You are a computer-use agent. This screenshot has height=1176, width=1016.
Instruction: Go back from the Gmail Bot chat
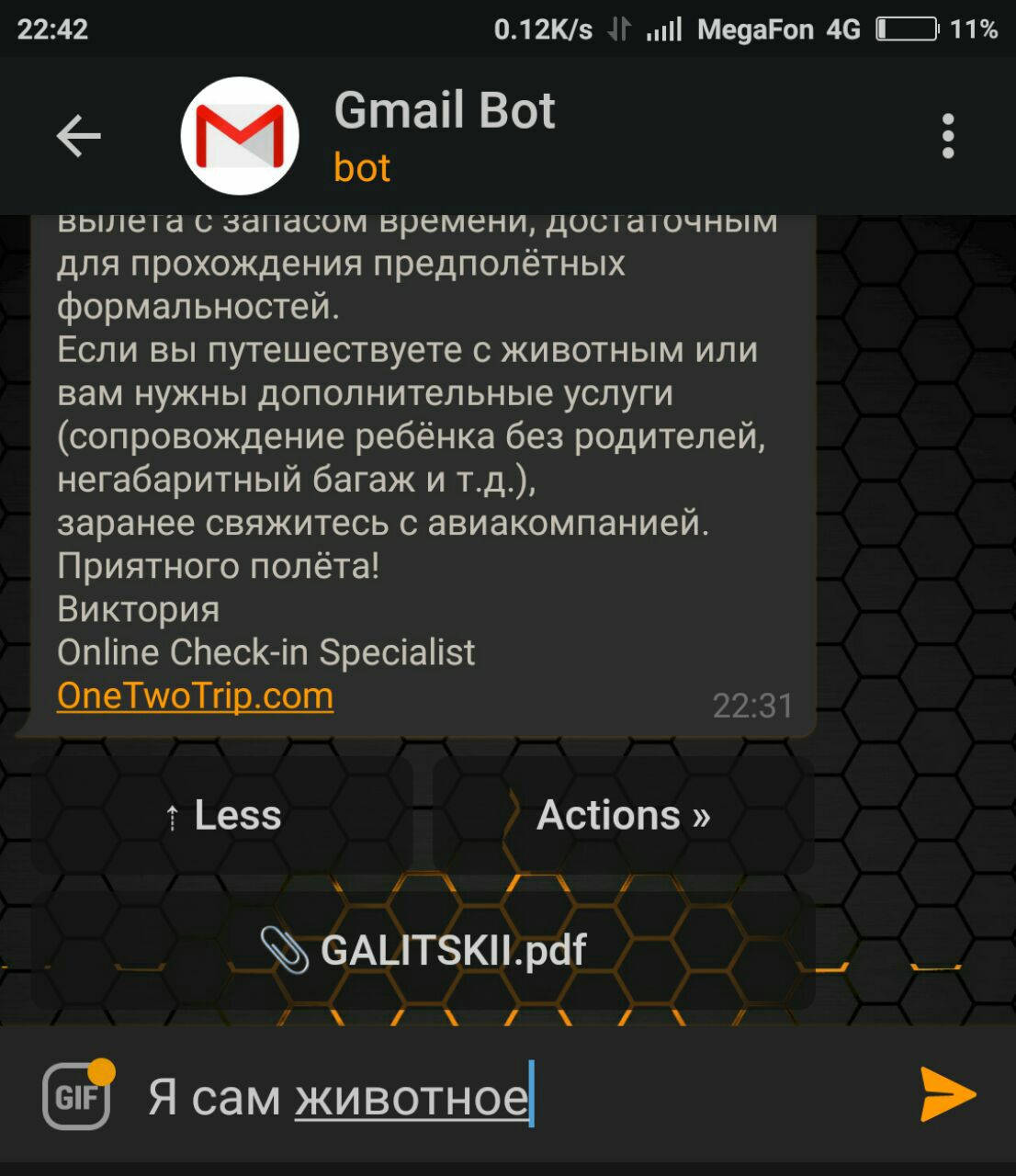click(x=78, y=137)
